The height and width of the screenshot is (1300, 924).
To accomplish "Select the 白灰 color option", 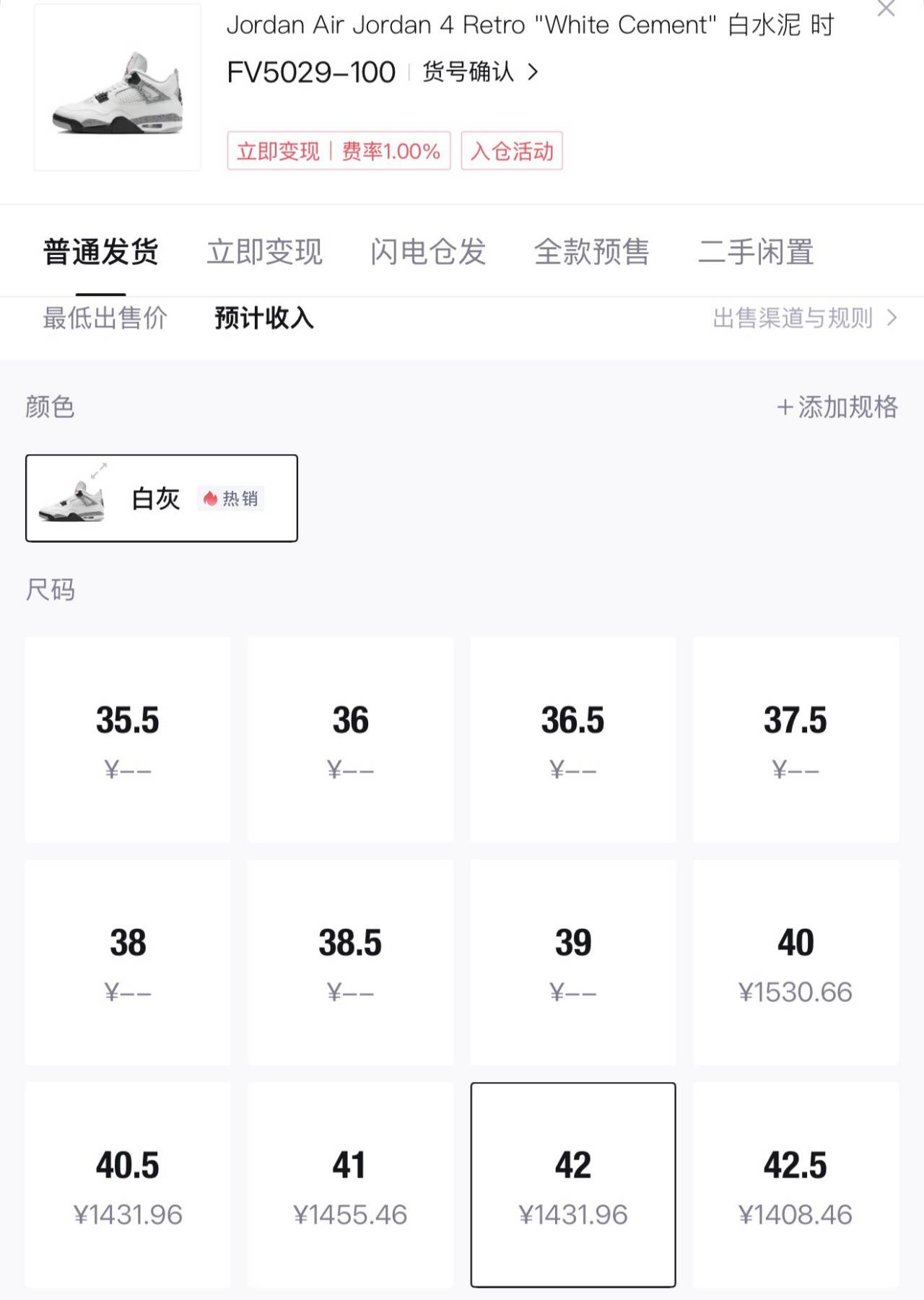I will pyautogui.click(x=162, y=498).
